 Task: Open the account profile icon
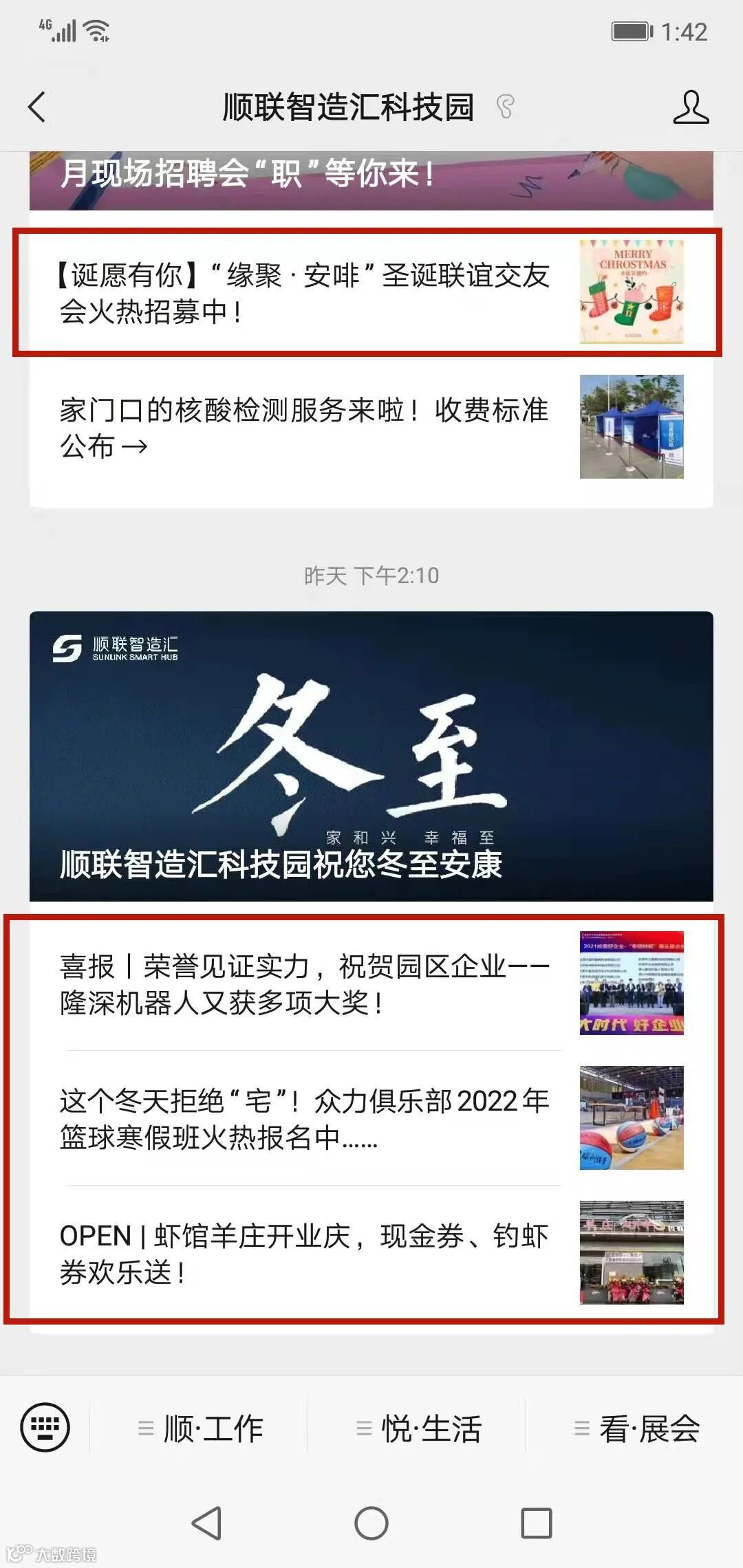coord(690,107)
